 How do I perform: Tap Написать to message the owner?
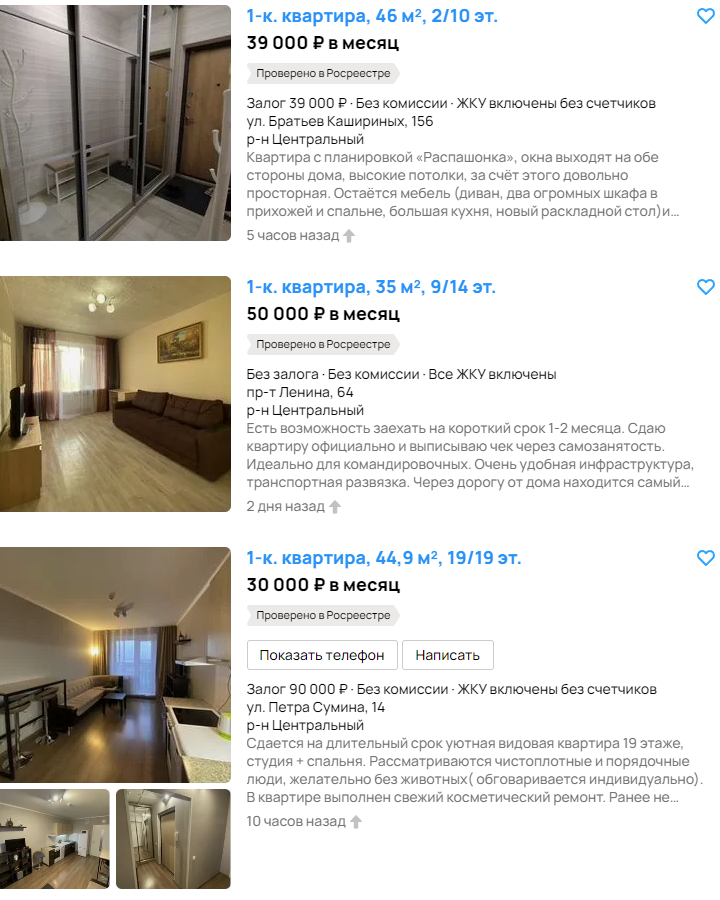pyautogui.click(x=447, y=655)
